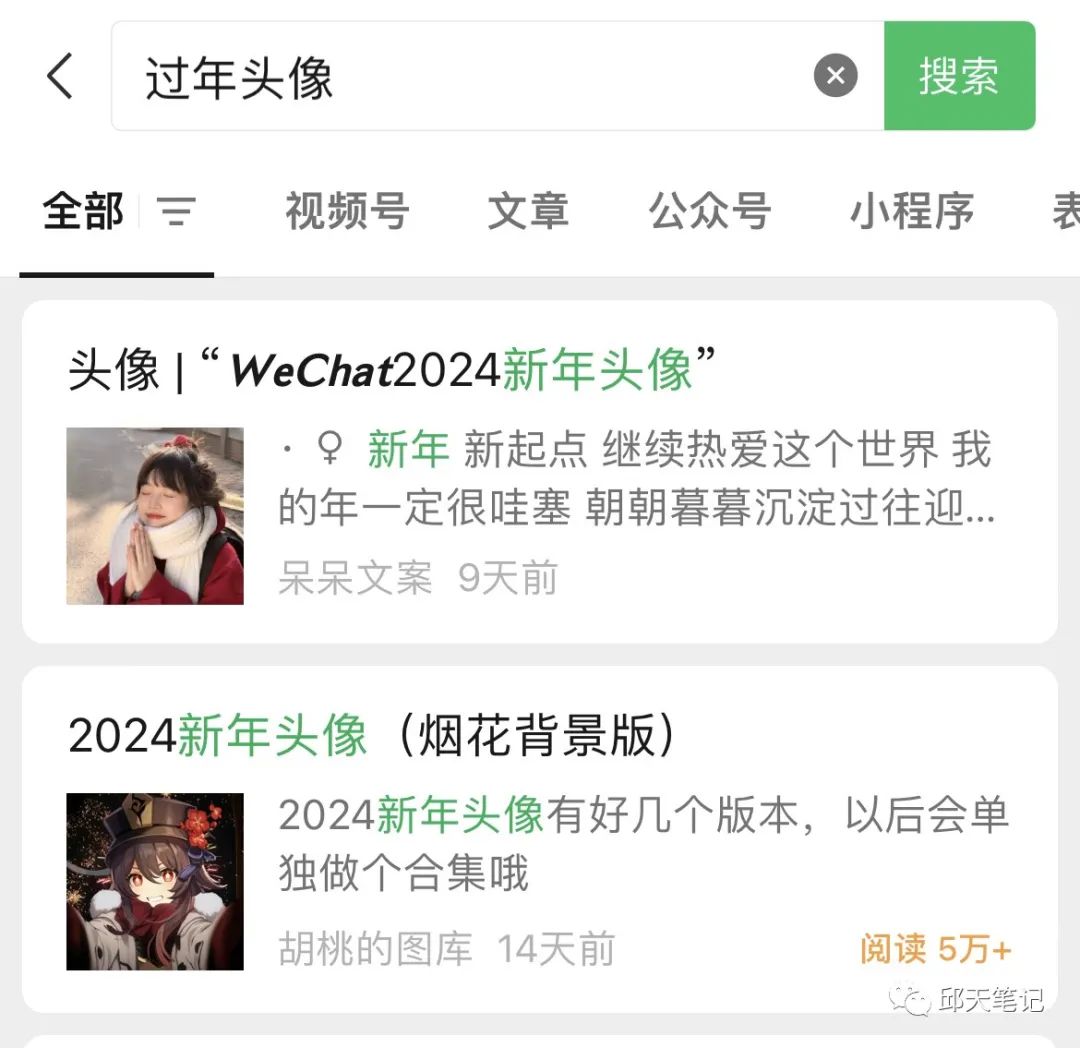This screenshot has height=1048, width=1080.
Task: Clear the search text
Action: [835, 76]
